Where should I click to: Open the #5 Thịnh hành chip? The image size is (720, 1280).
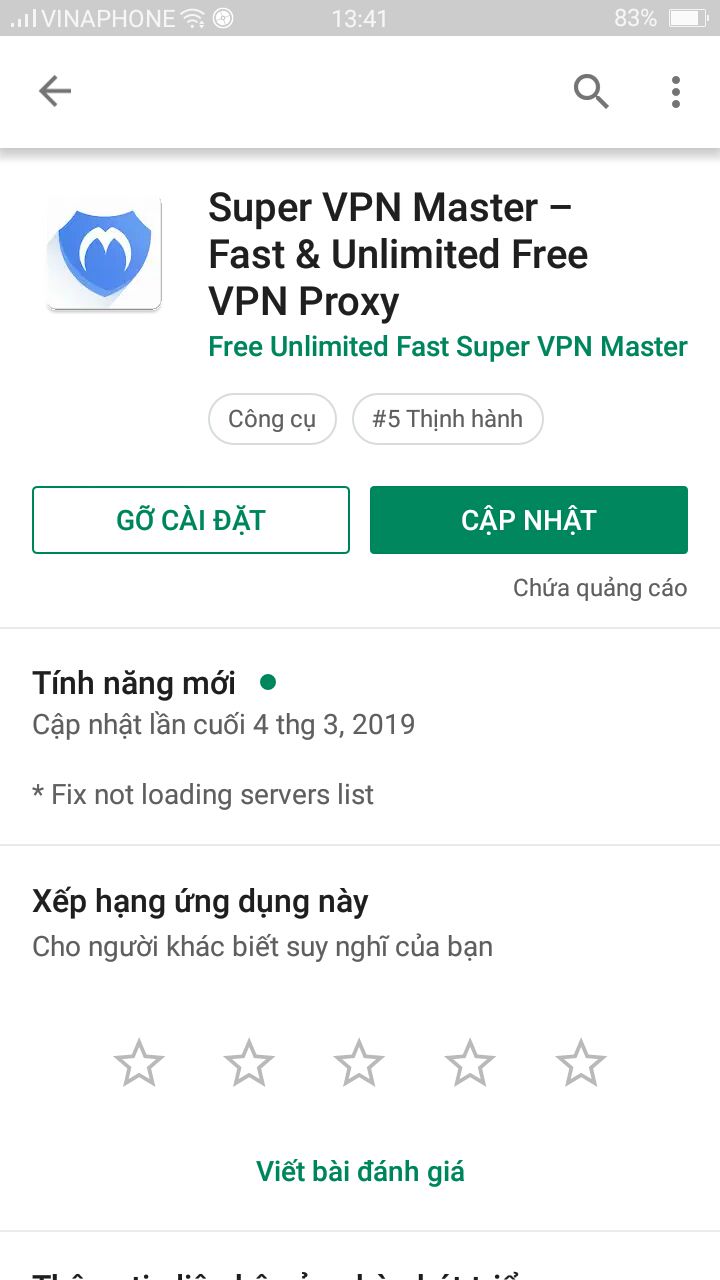pyautogui.click(x=447, y=419)
